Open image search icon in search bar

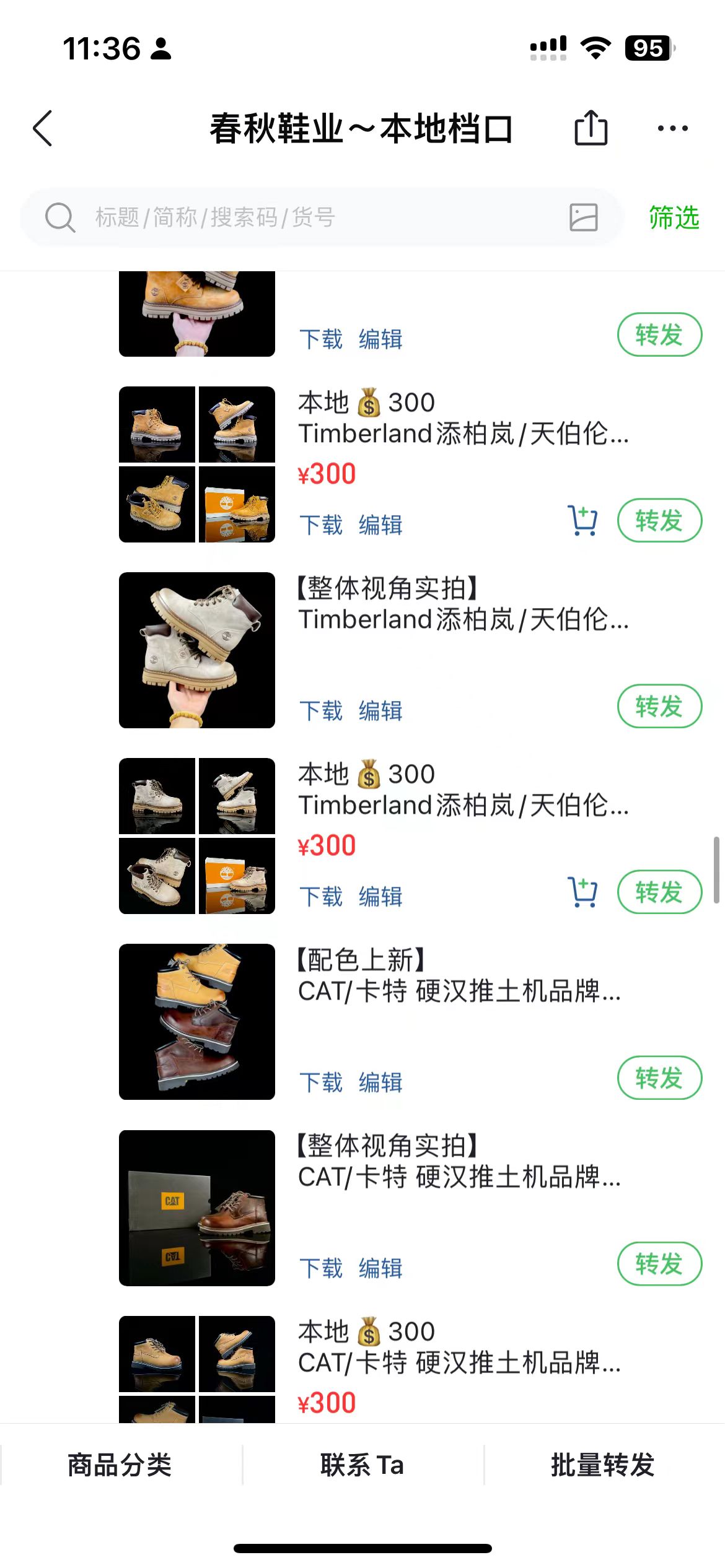coord(583,217)
